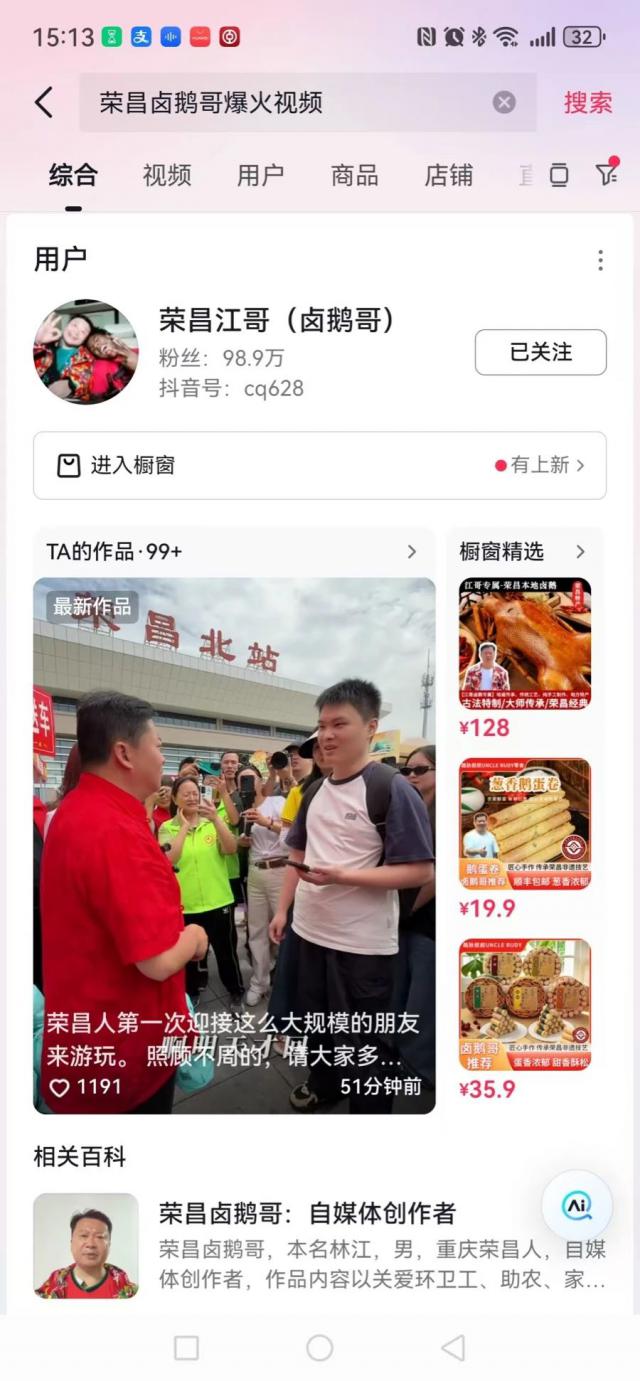Open the three-dot menu in 用户 card
The image size is (640, 1381).
[600, 260]
